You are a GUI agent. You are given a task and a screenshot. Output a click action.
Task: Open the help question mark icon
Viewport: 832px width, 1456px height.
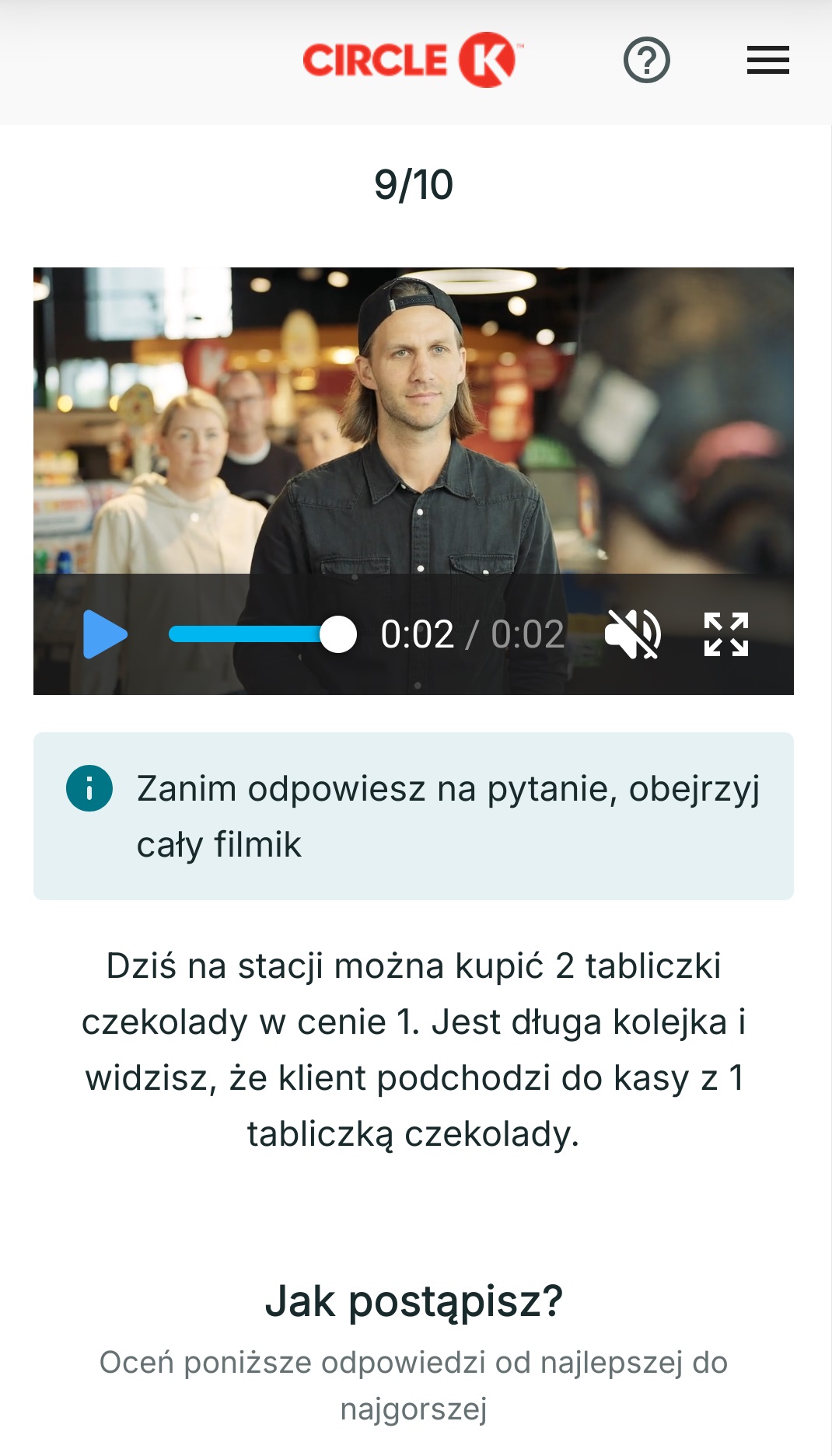[x=646, y=60]
